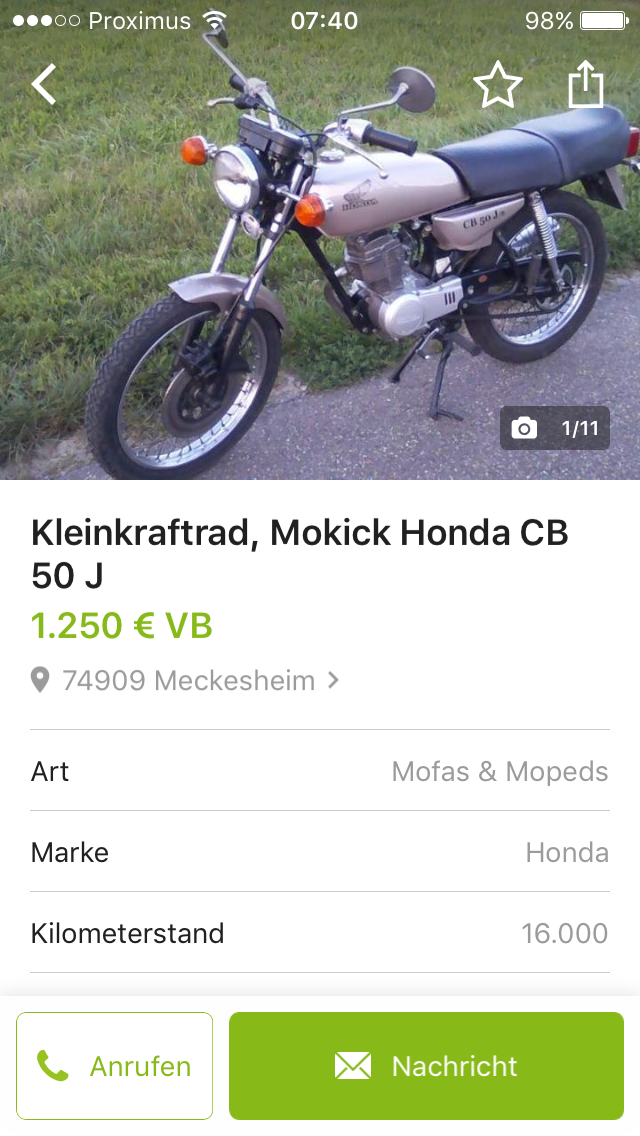Call the seller with Anrufen
Image resolution: width=640 pixels, height=1136 pixels.
click(x=115, y=1066)
